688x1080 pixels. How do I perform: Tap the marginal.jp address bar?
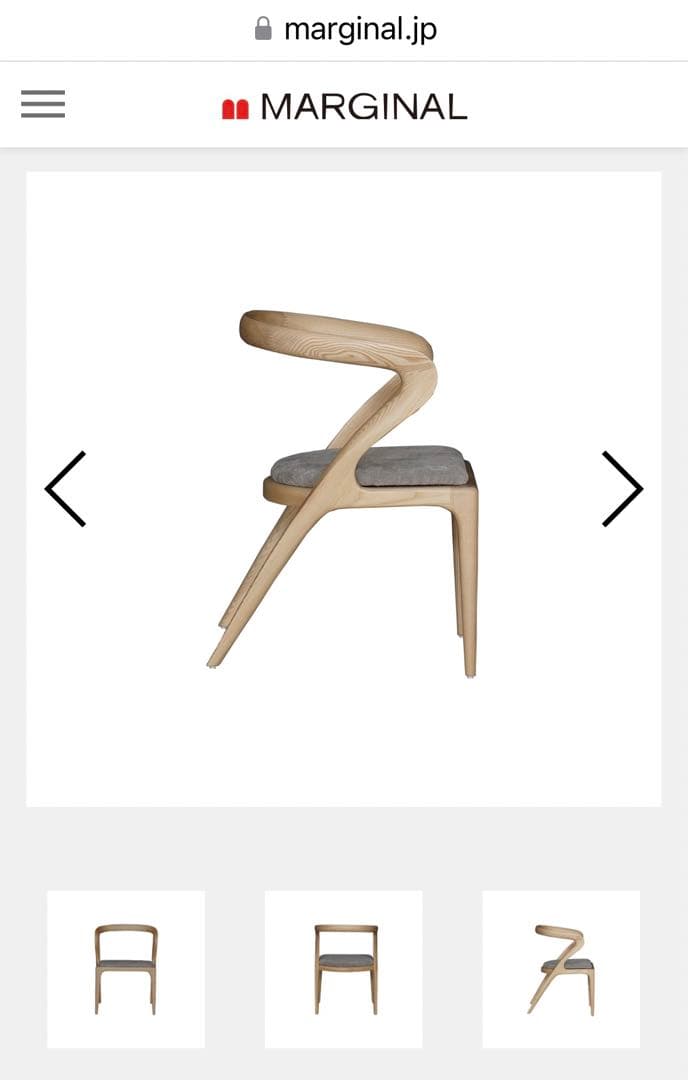pos(346,29)
